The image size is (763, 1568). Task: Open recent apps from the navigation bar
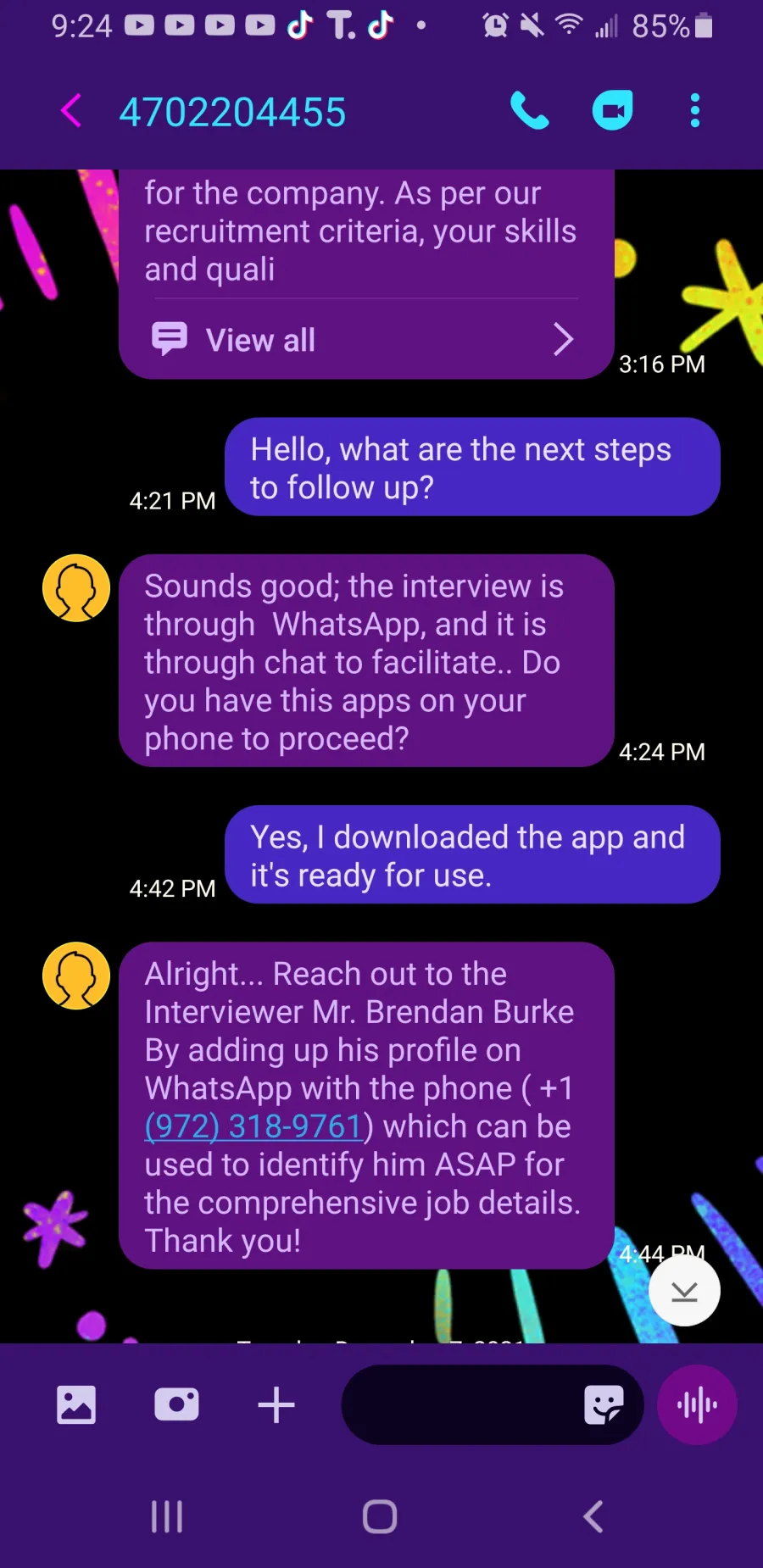click(x=167, y=1516)
